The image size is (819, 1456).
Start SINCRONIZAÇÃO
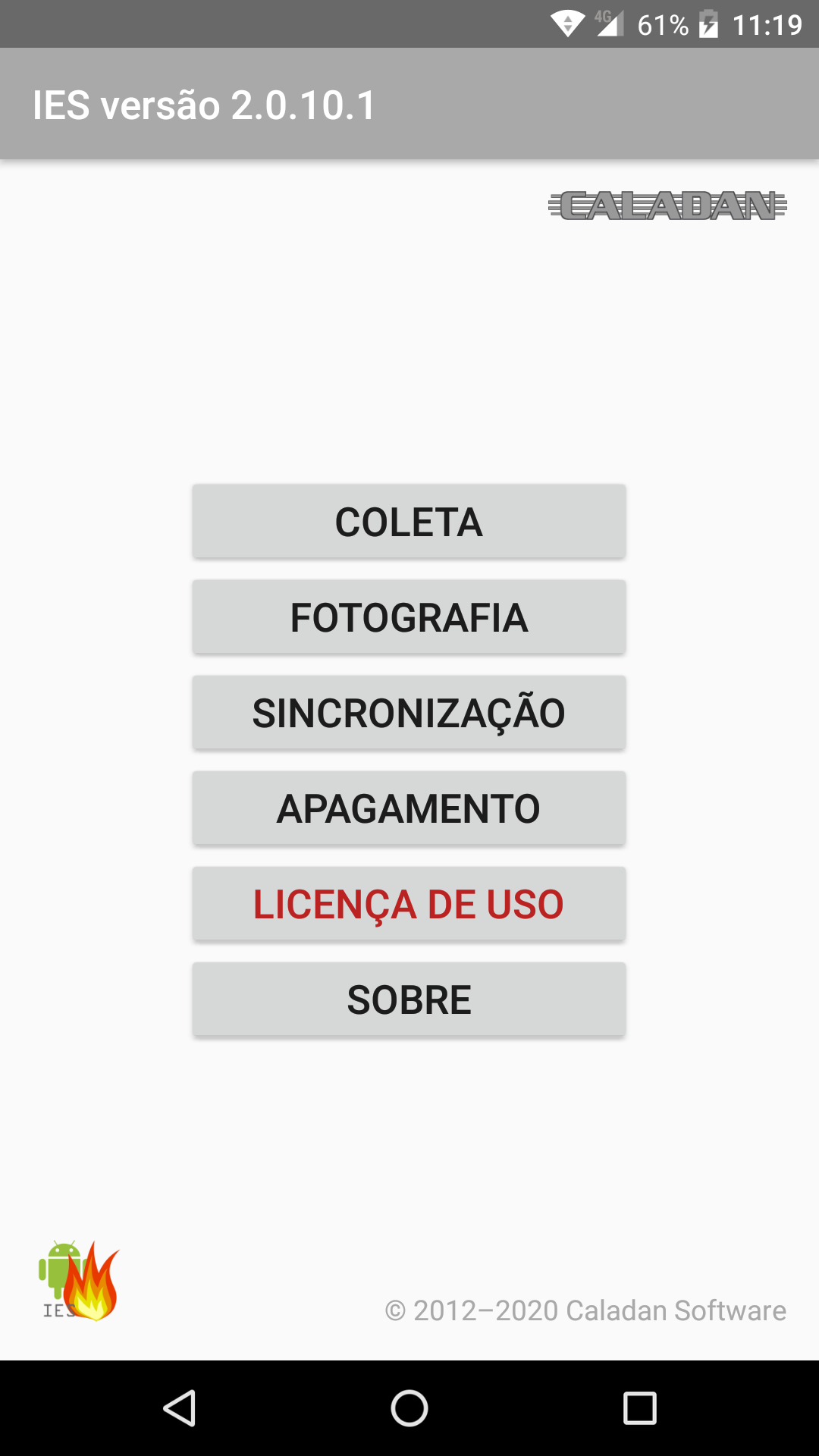(409, 713)
